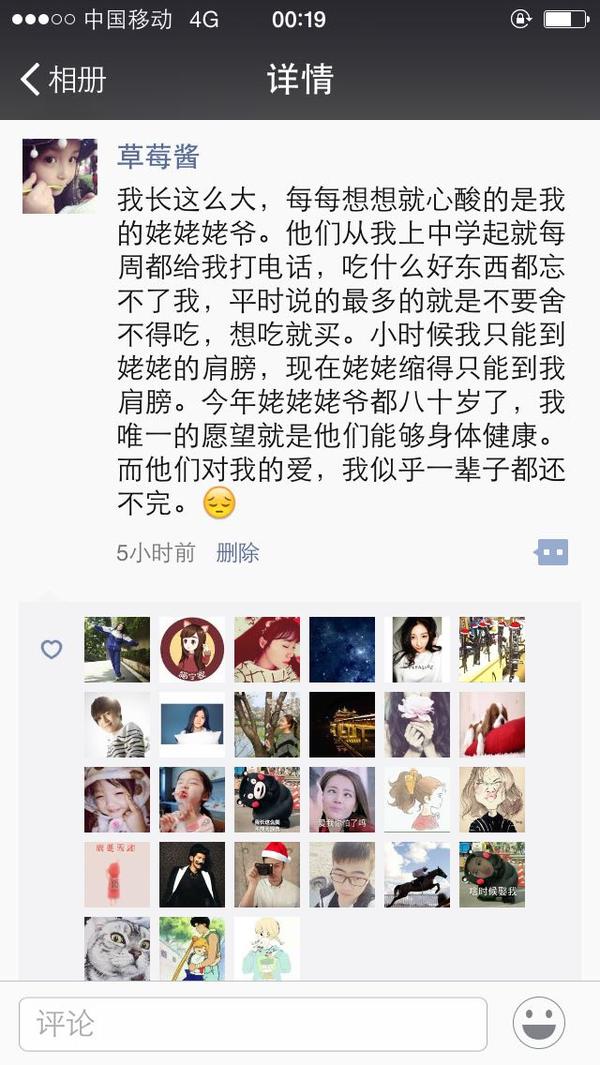
Task: Tap 删除 to delete this post
Action: coord(238,553)
